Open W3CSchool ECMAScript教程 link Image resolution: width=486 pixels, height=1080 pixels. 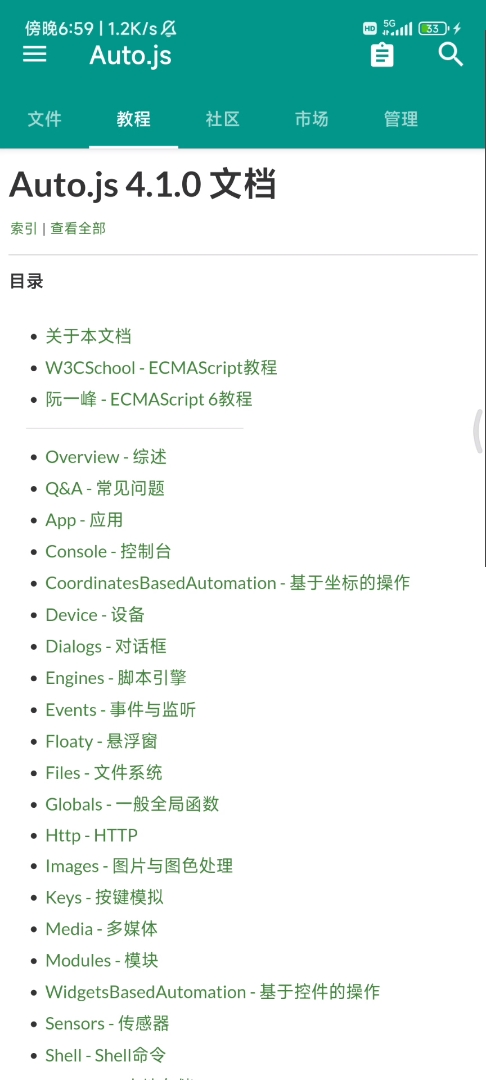point(161,368)
